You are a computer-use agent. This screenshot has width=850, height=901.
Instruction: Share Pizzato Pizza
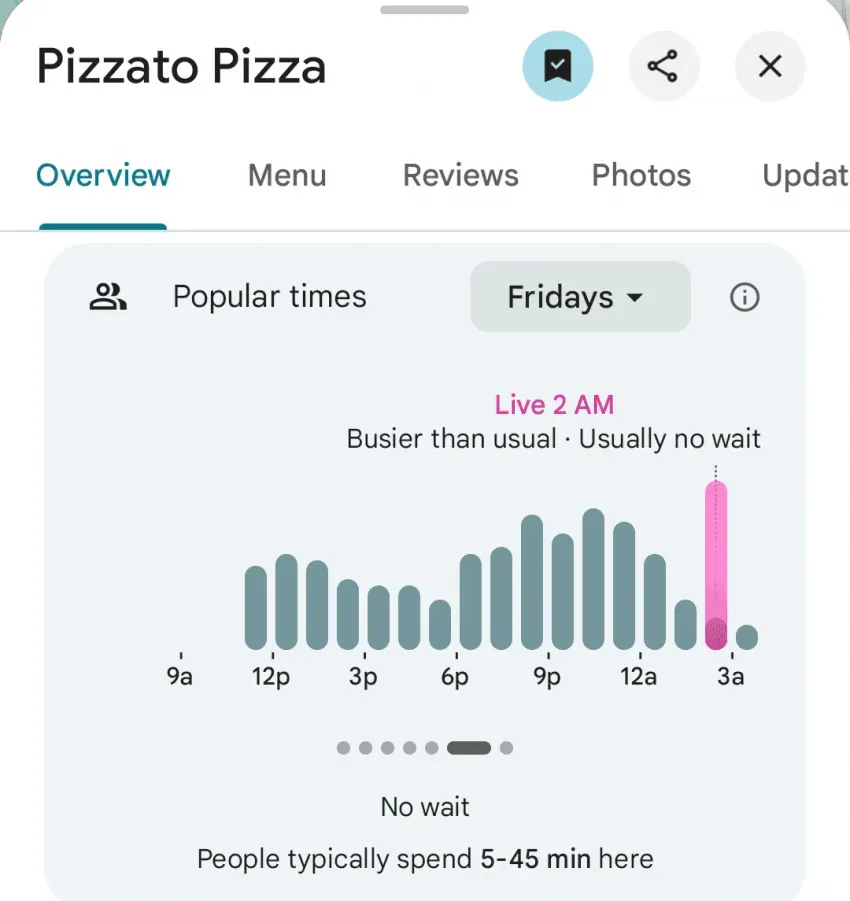663,67
